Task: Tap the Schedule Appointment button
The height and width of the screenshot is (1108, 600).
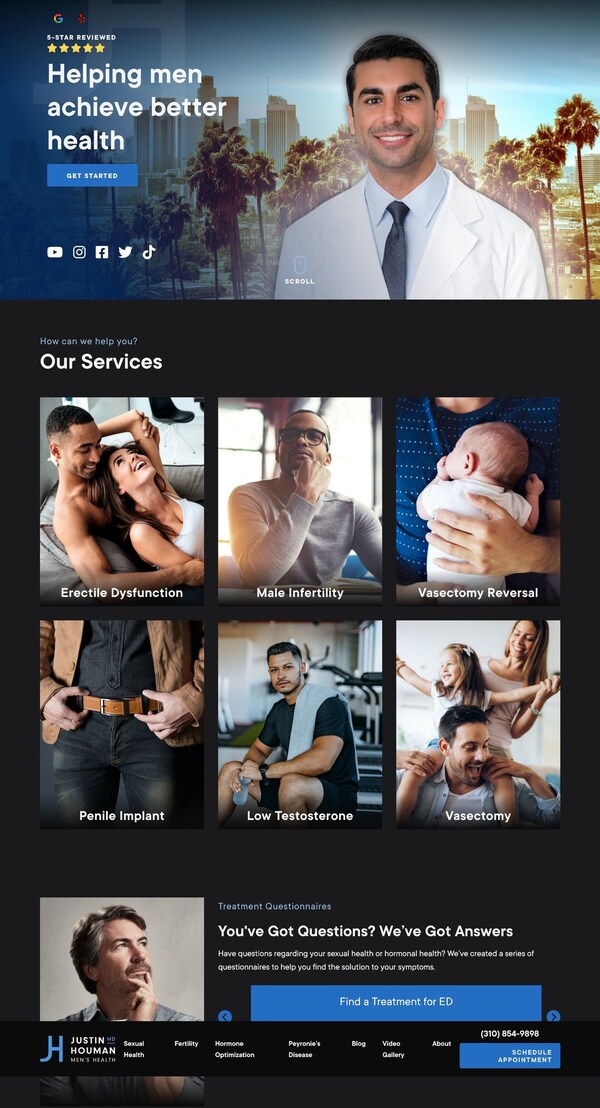Action: click(510, 1056)
